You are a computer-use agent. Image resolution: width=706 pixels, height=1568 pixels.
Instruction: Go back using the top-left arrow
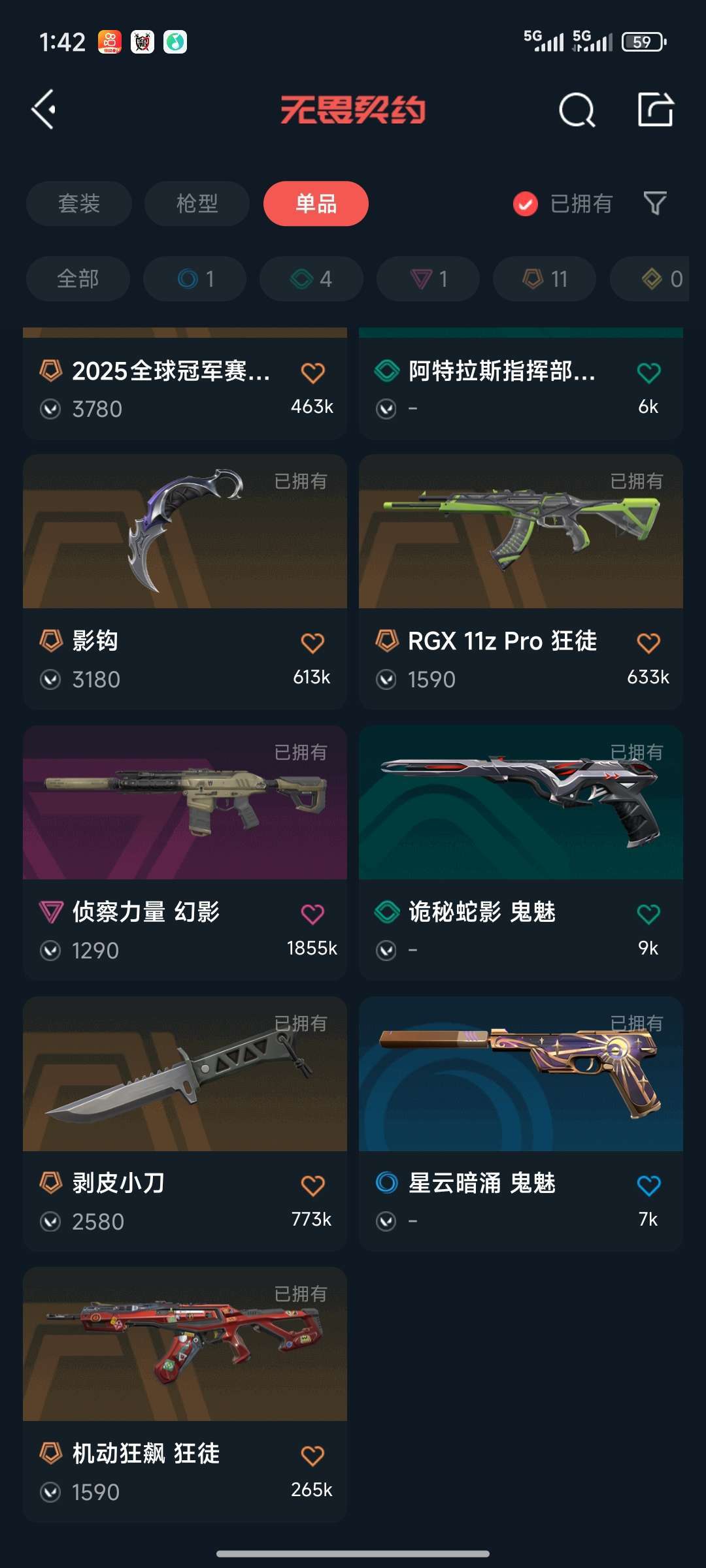pyautogui.click(x=44, y=110)
